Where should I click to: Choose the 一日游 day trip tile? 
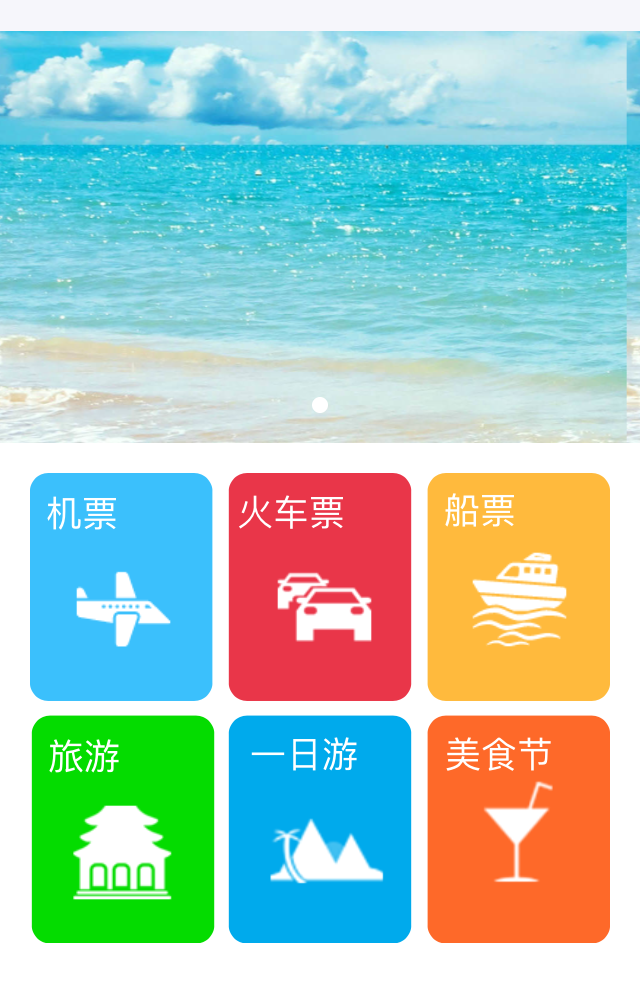[320, 829]
